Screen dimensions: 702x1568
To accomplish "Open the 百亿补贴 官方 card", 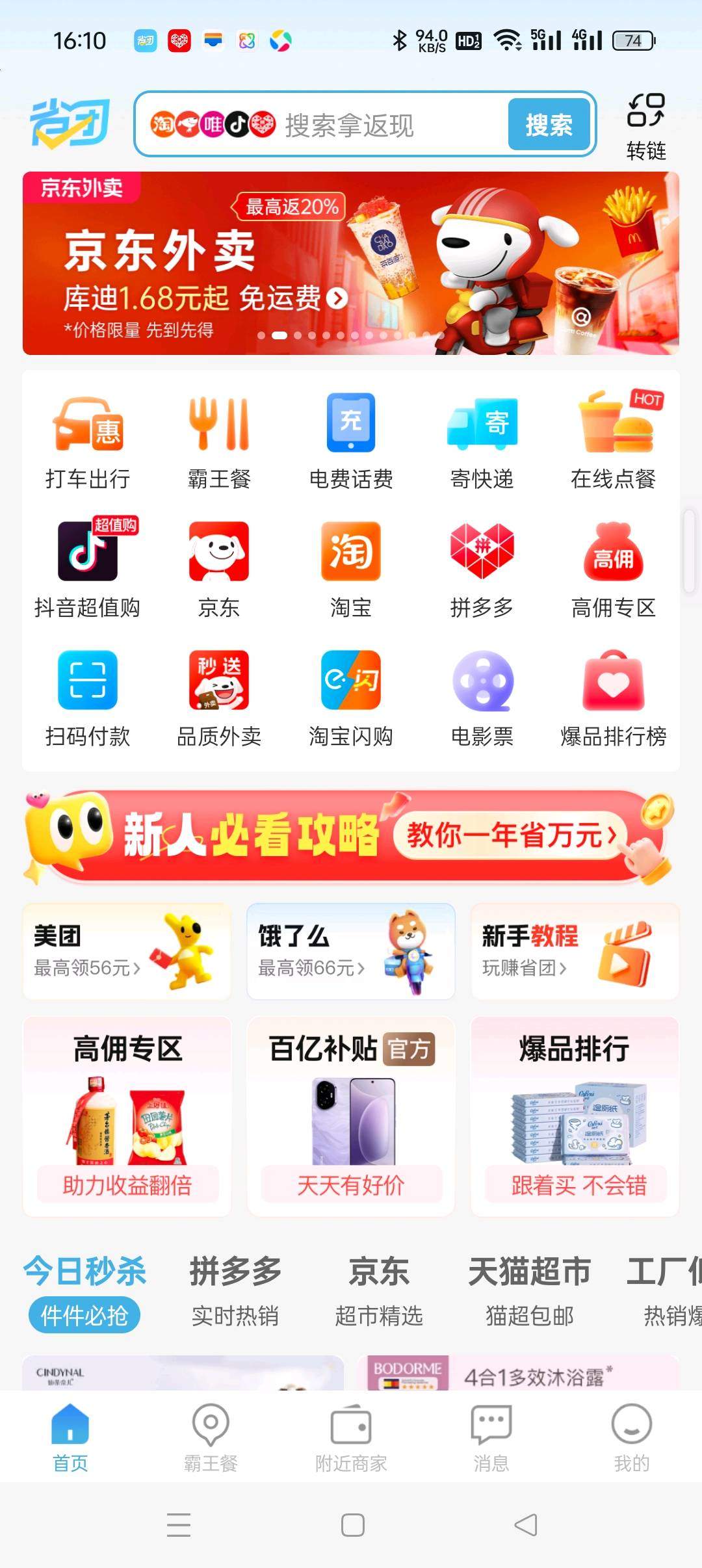I will click(x=351, y=1116).
